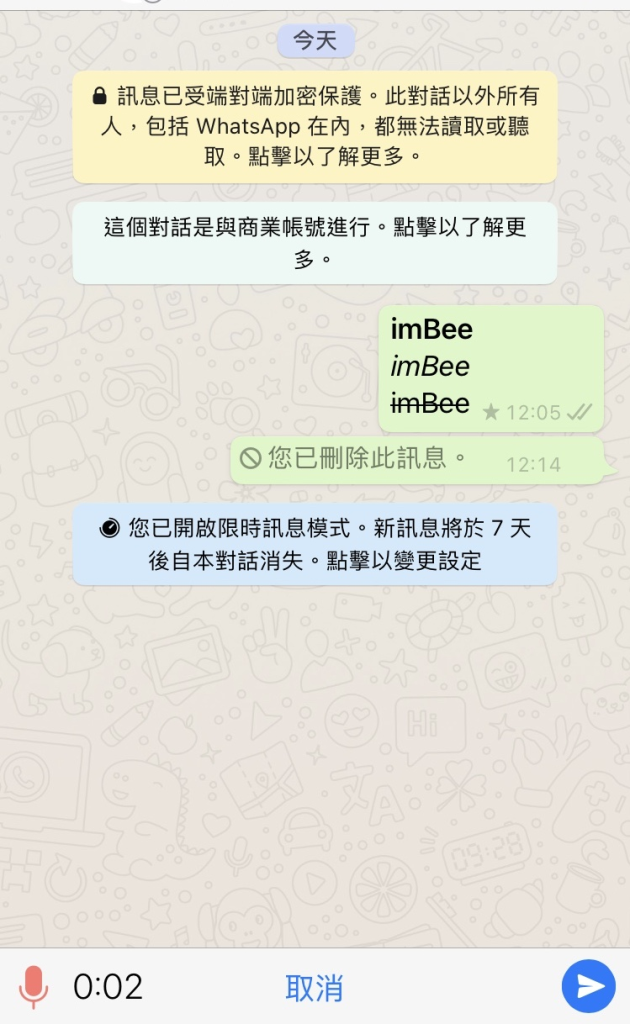Open the end-to-end encryption info notice
Image resolution: width=630 pixels, height=1024 pixels.
[315, 127]
